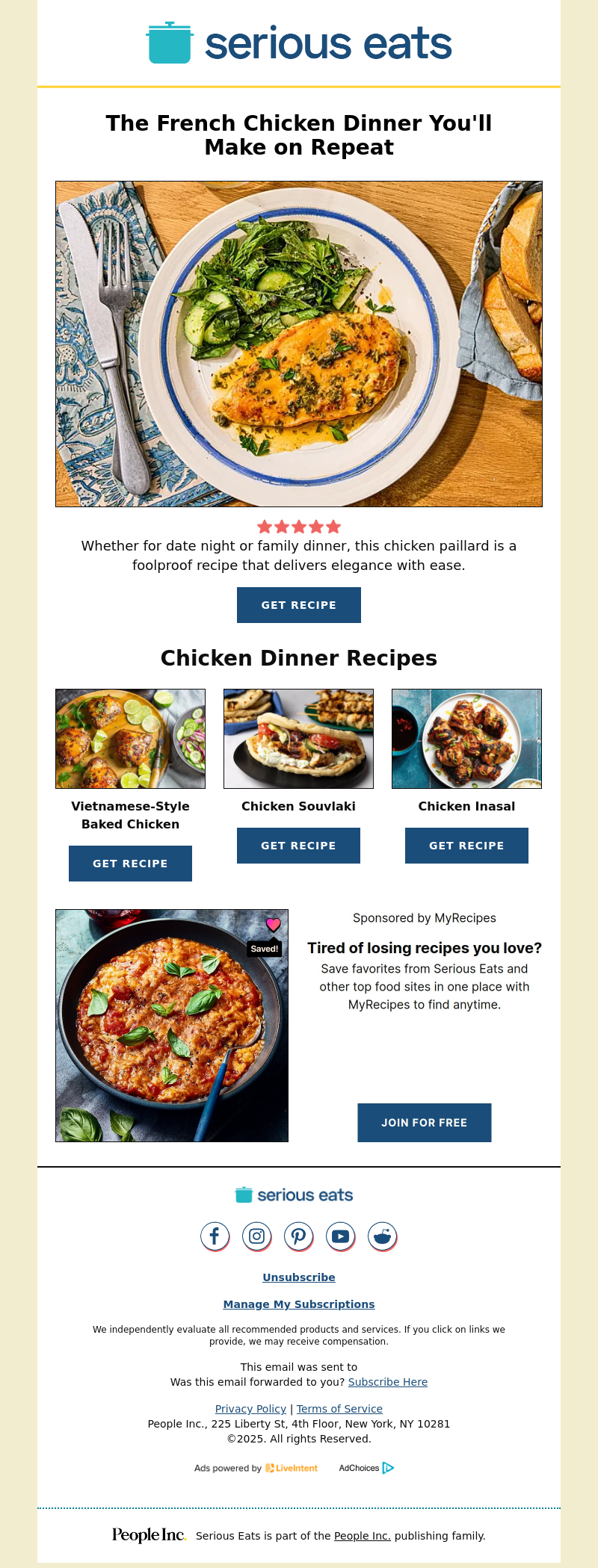Open Serious Eats on YouTube

(340, 1236)
